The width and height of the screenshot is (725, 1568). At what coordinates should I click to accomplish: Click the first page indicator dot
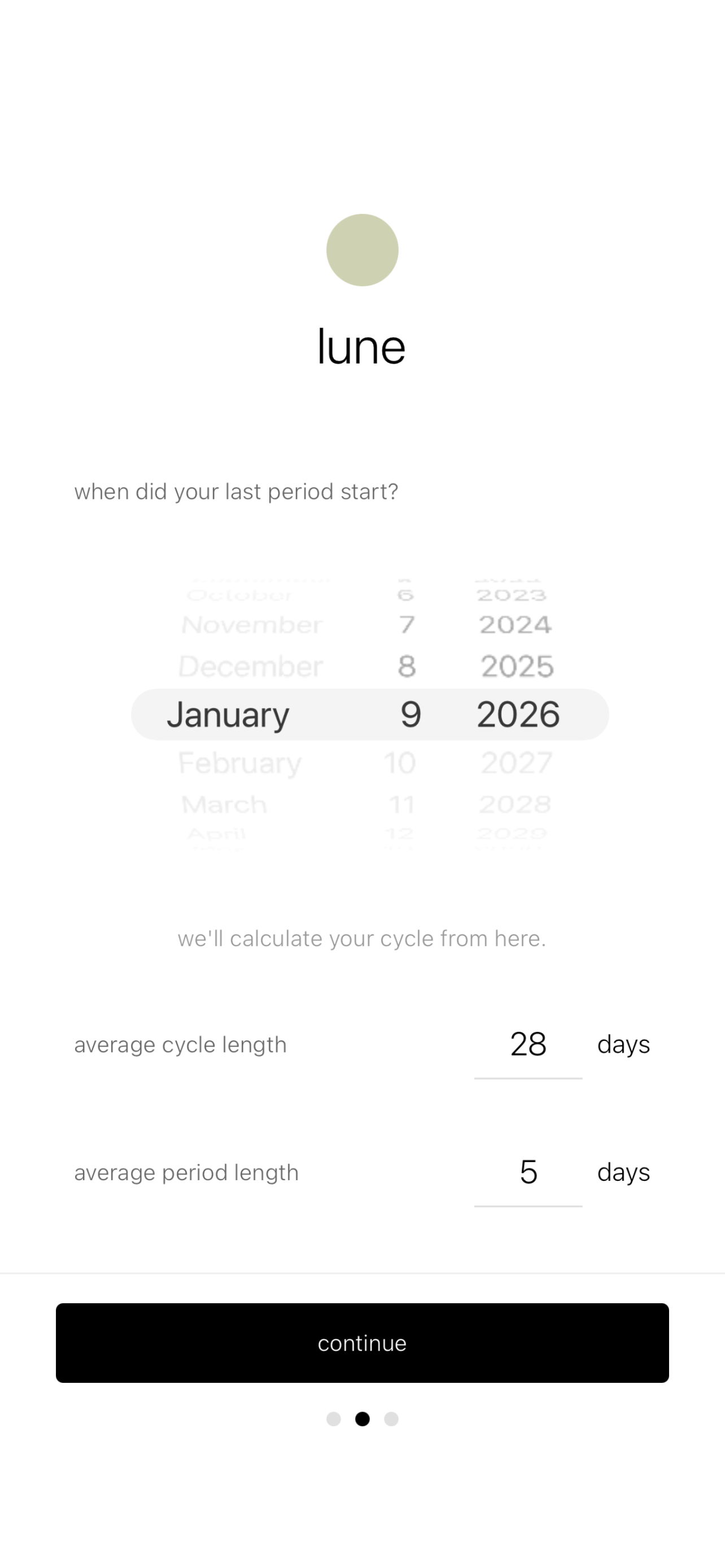click(334, 1419)
